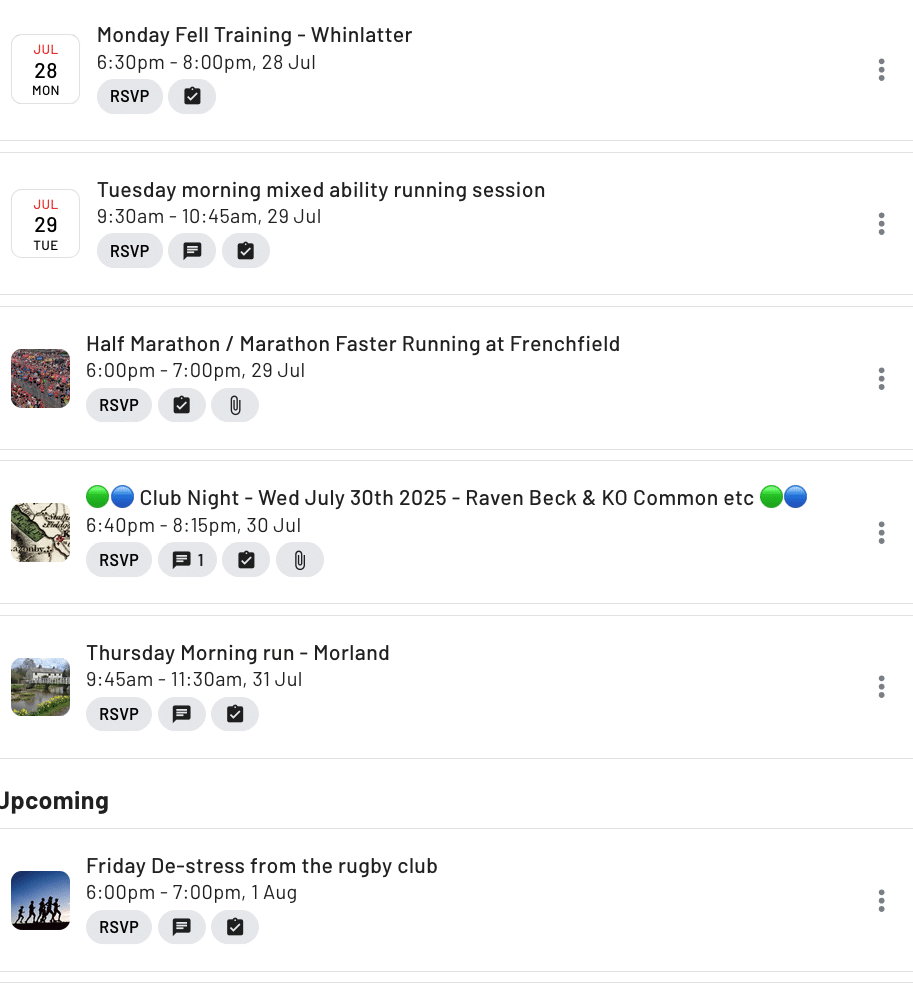The height and width of the screenshot is (984, 913).
Task: Open Tuesday morning mixed ability running session
Action: (x=320, y=190)
